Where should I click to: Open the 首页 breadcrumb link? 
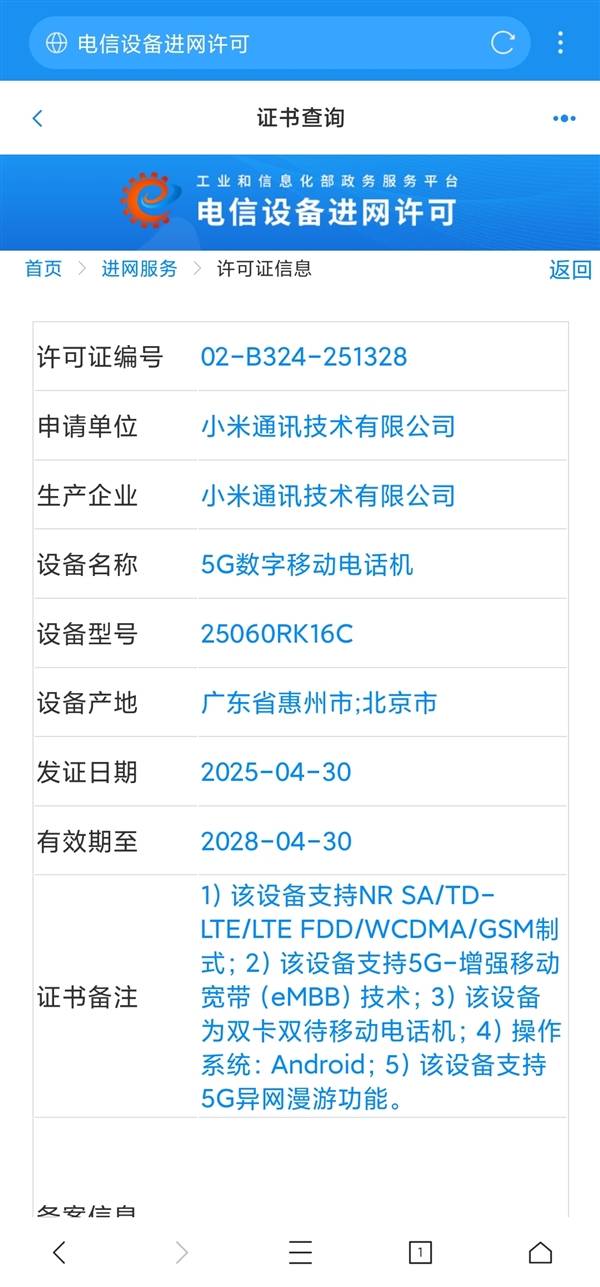pos(43,268)
